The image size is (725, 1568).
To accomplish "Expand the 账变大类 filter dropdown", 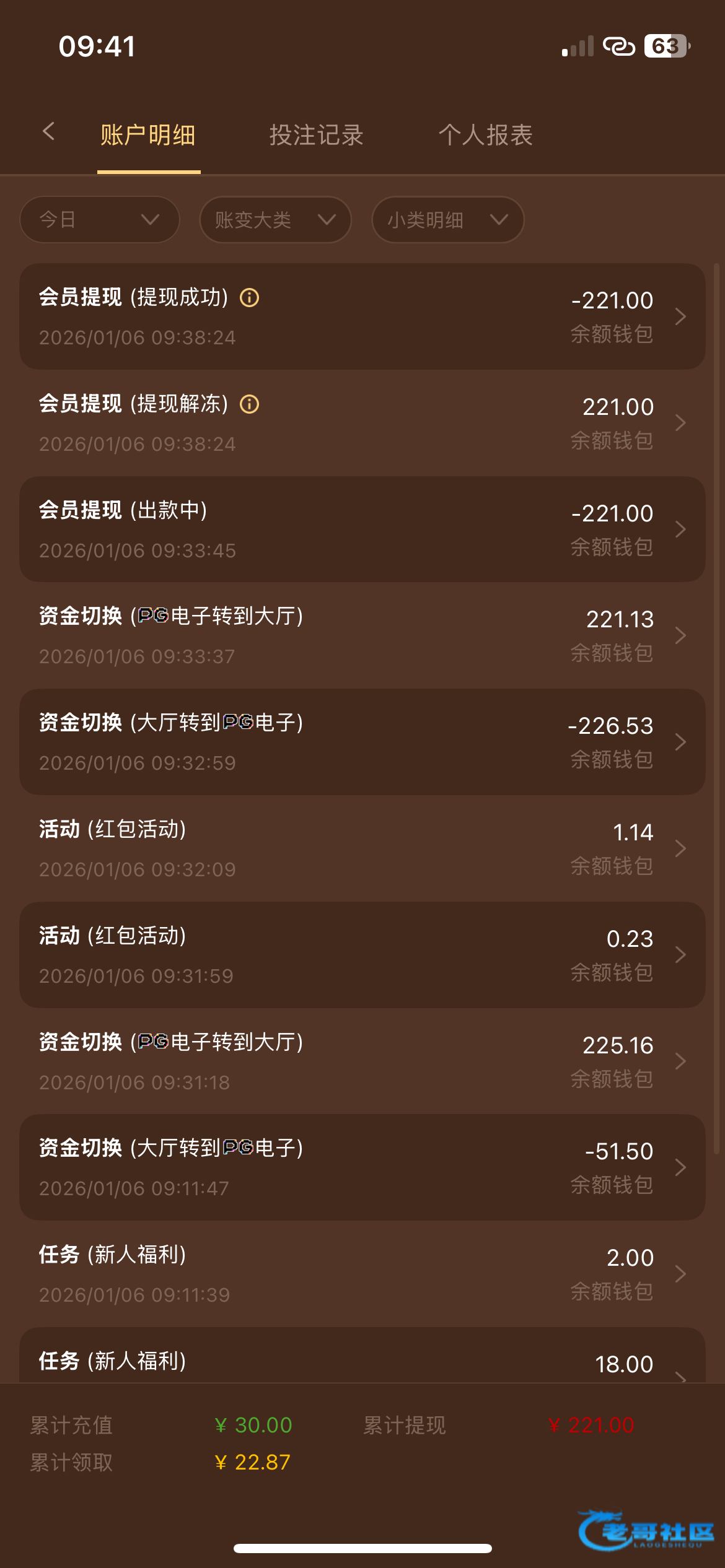I will [275, 219].
